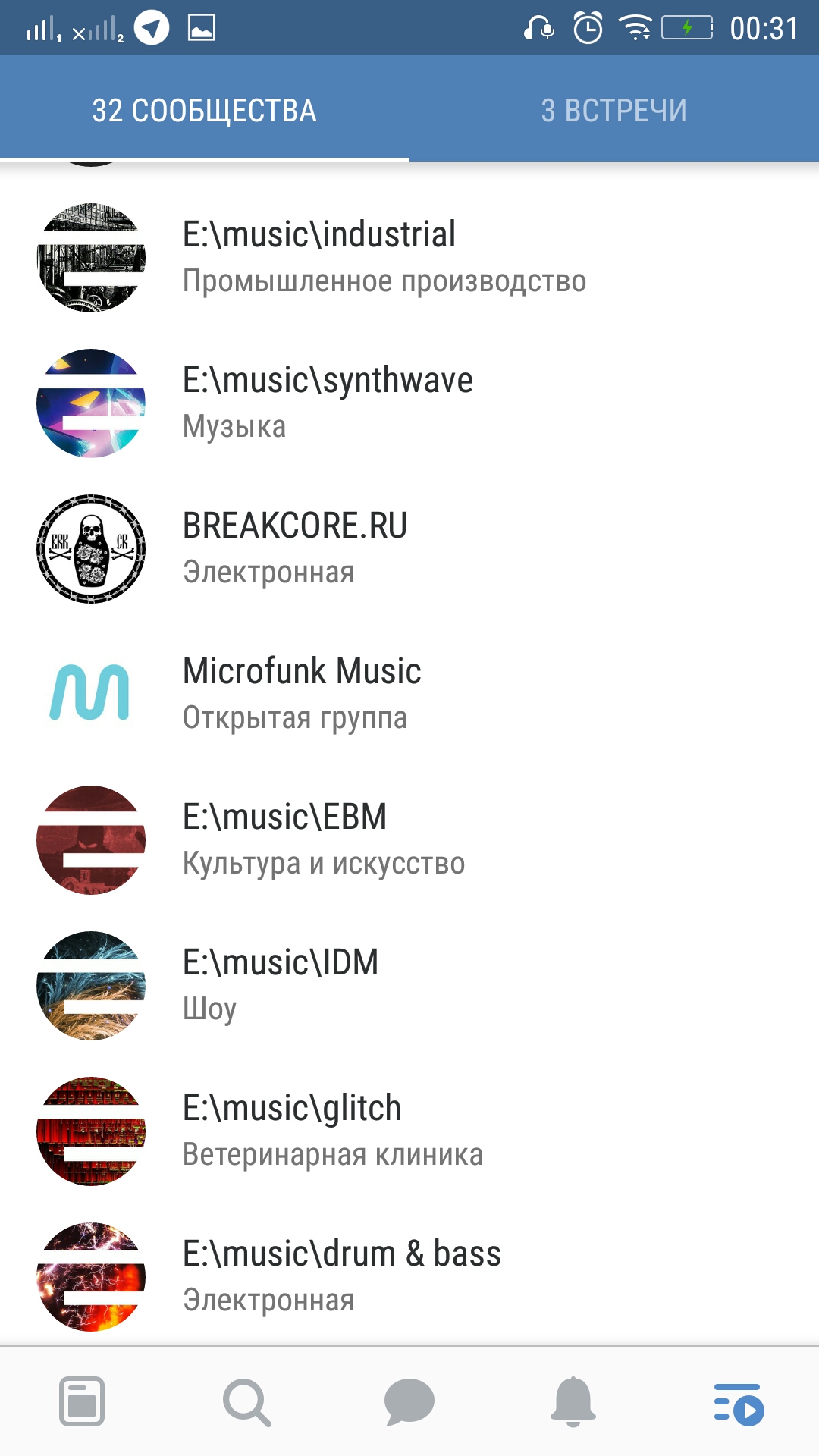The width and height of the screenshot is (819, 1456).
Task: Go to the news feed tab
Action: point(82,1401)
